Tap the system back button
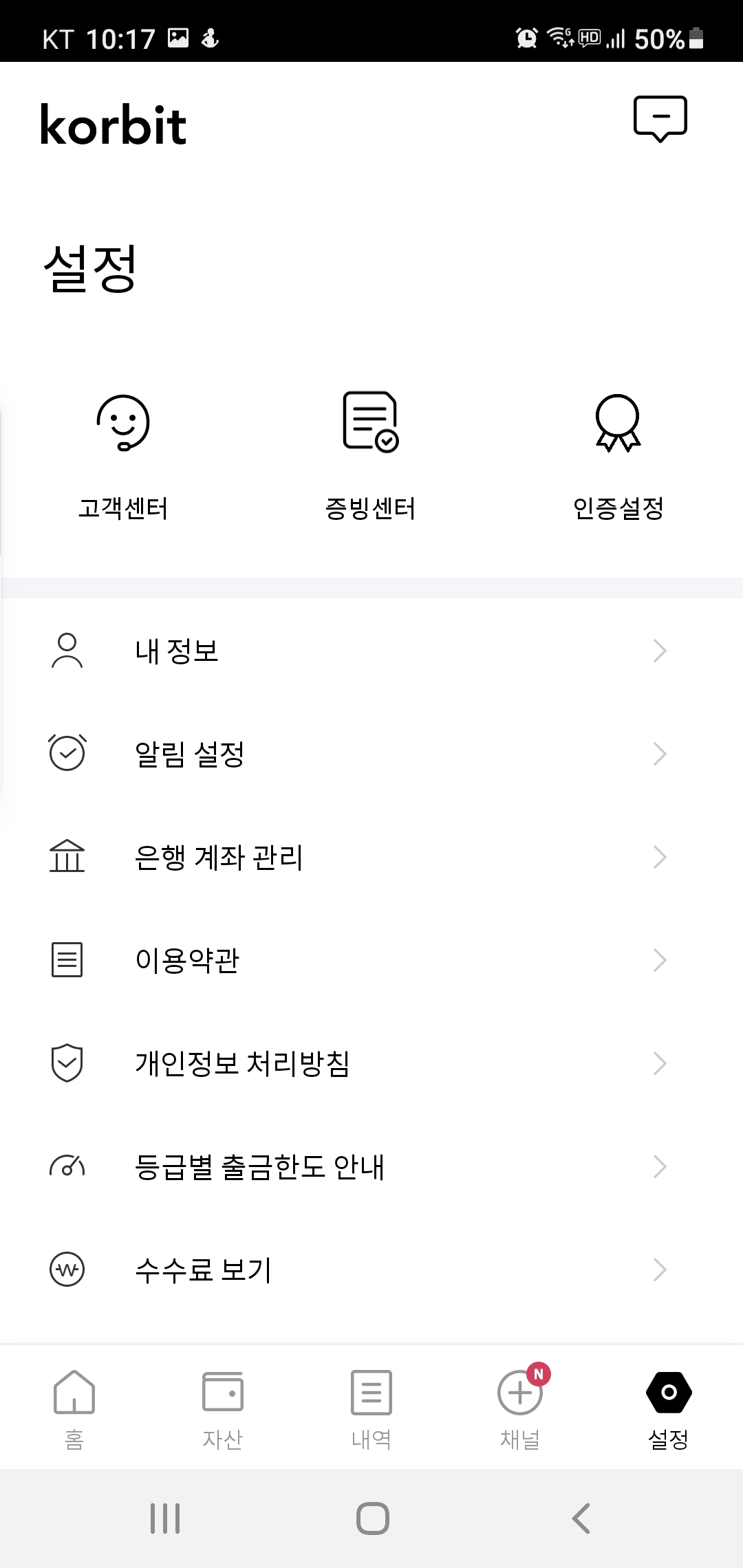 pyautogui.click(x=581, y=1518)
